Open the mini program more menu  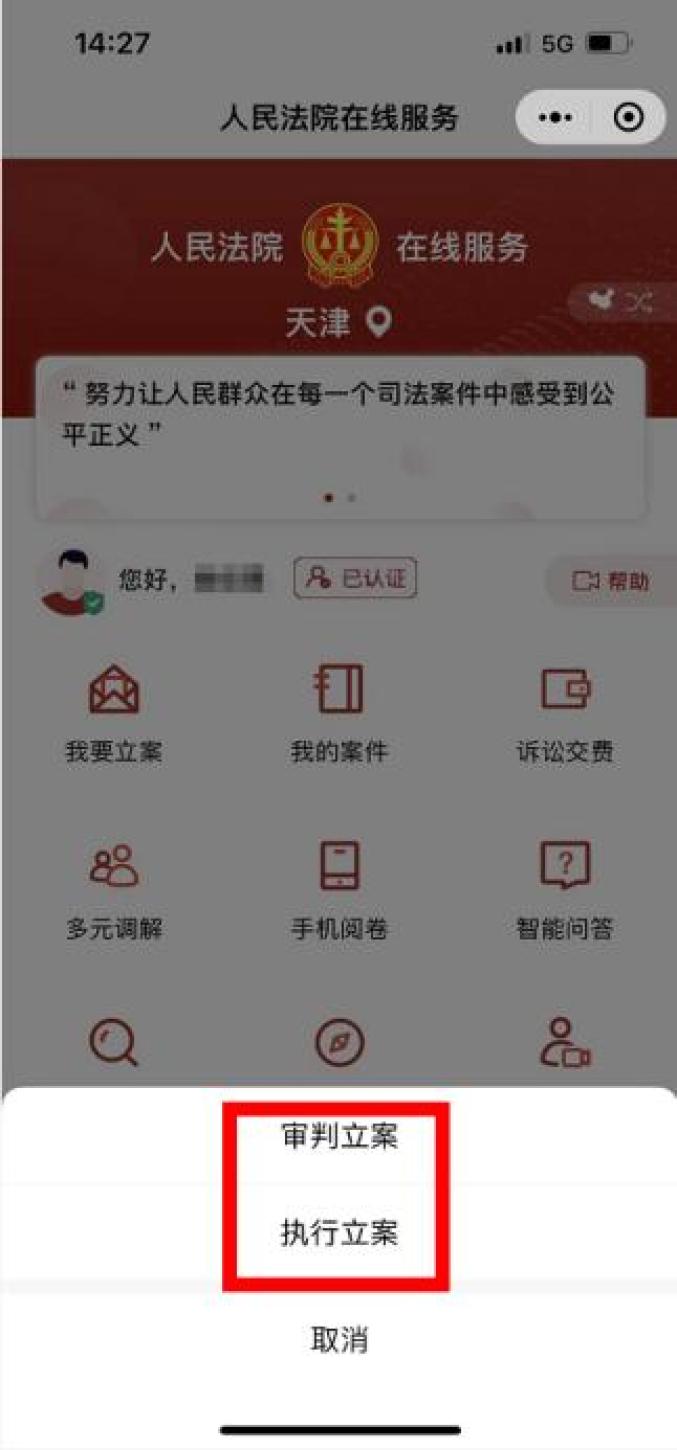coord(555,118)
